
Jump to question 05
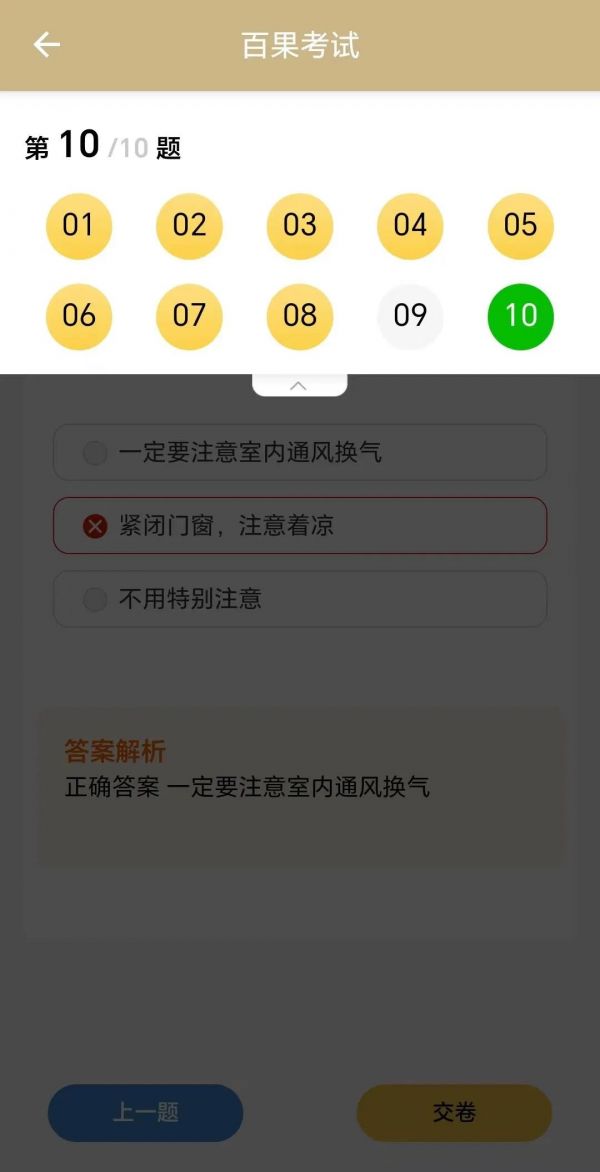520,226
